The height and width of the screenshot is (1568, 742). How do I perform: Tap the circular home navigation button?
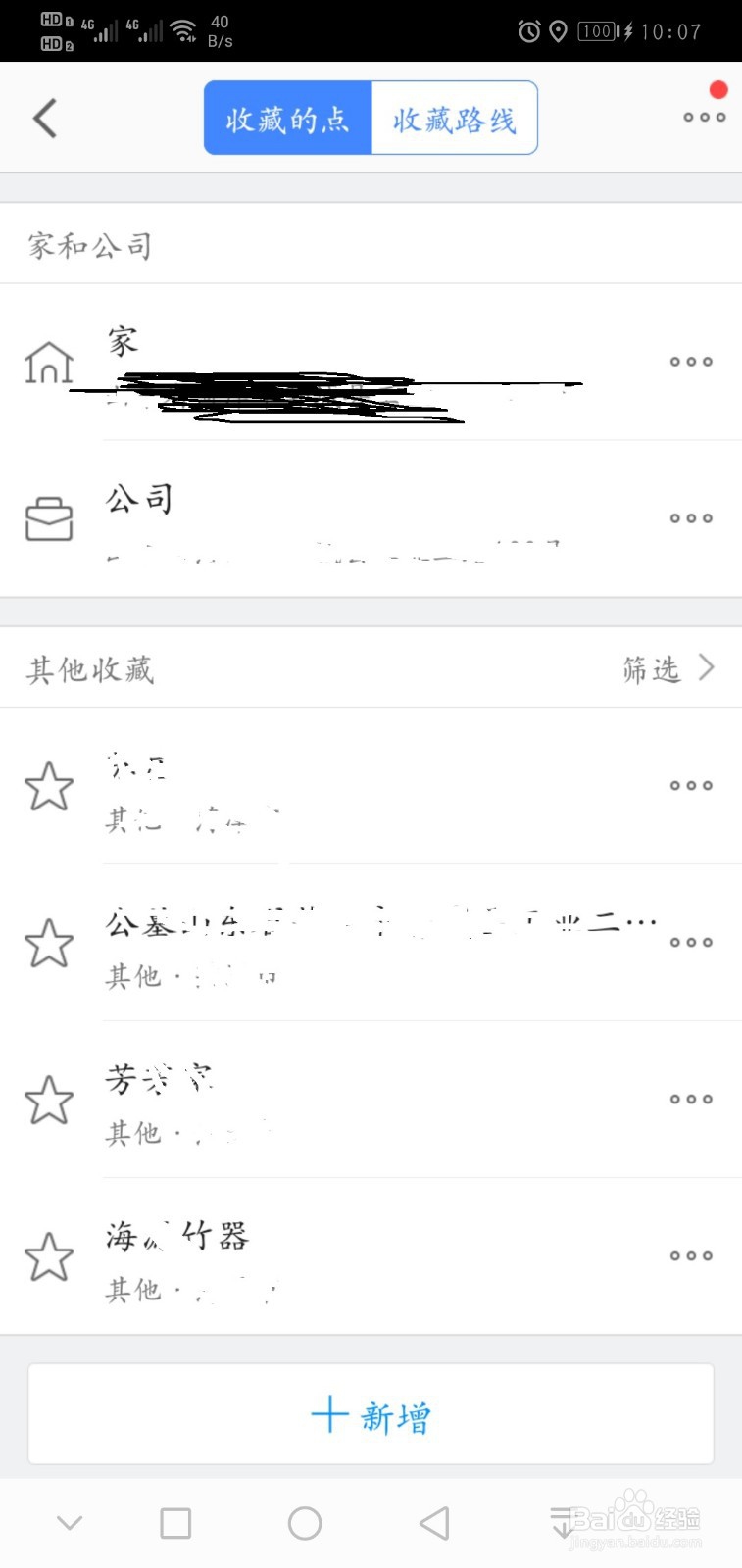[305, 1522]
